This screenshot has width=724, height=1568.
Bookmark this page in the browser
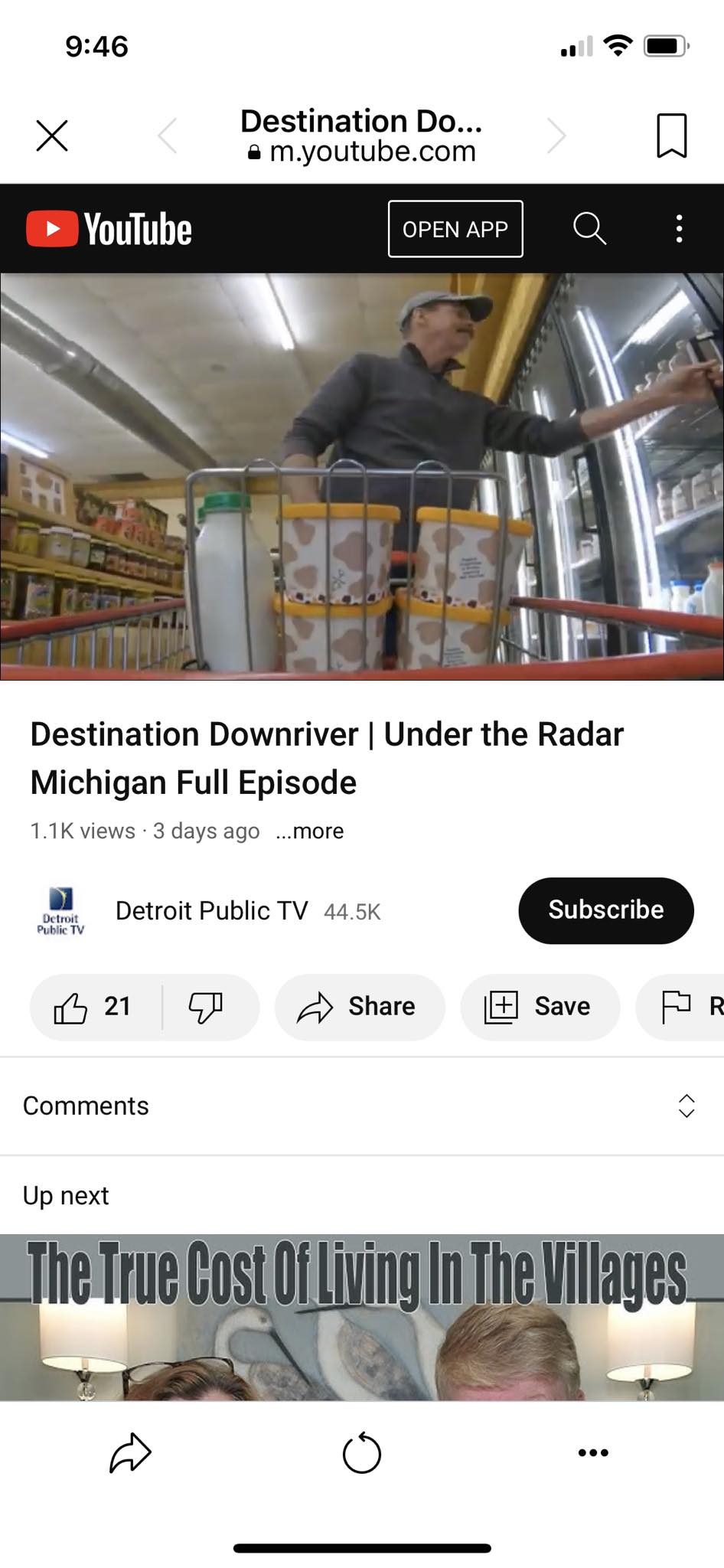(x=671, y=136)
